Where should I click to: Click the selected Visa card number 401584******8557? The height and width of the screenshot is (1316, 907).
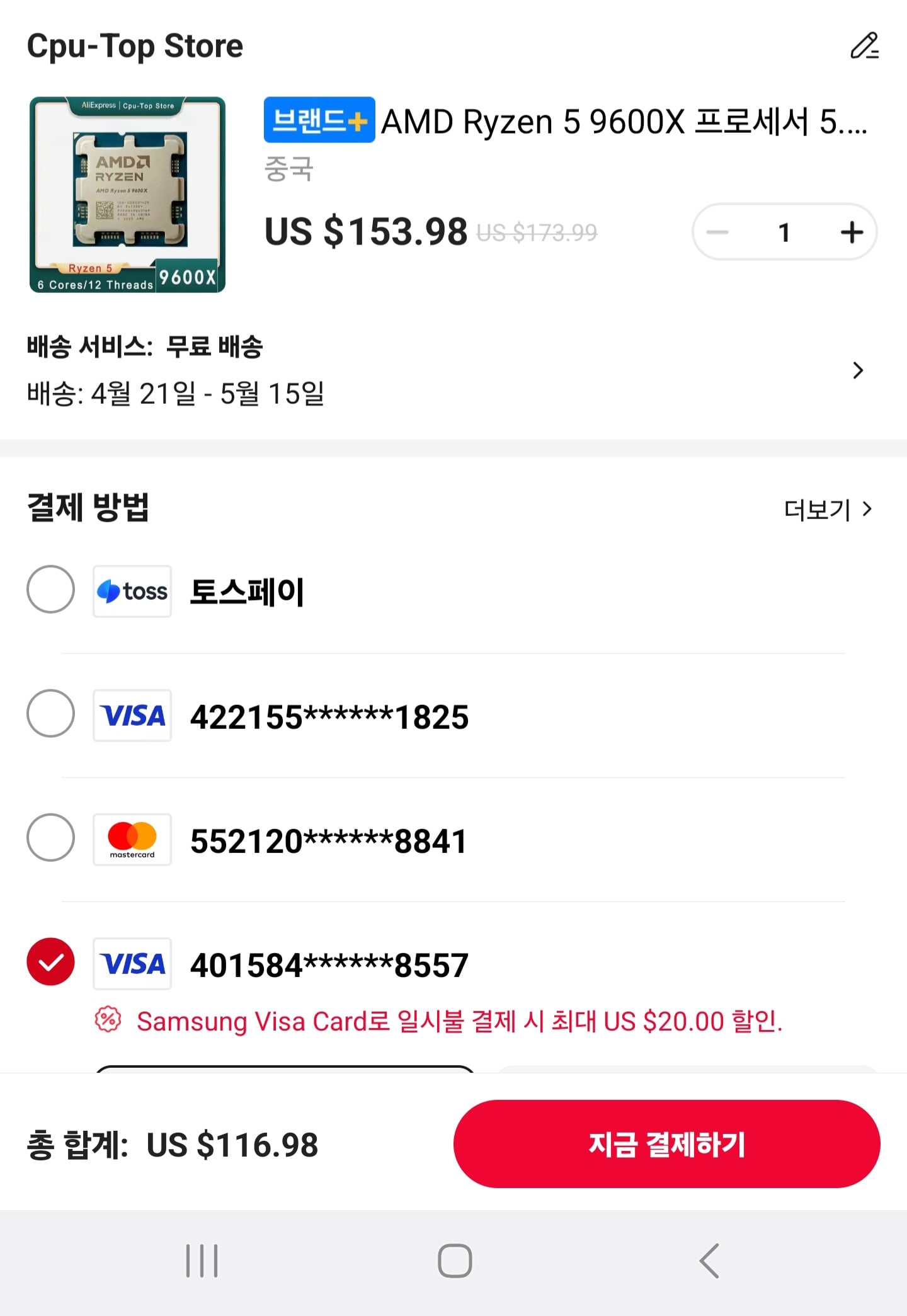pyautogui.click(x=328, y=964)
